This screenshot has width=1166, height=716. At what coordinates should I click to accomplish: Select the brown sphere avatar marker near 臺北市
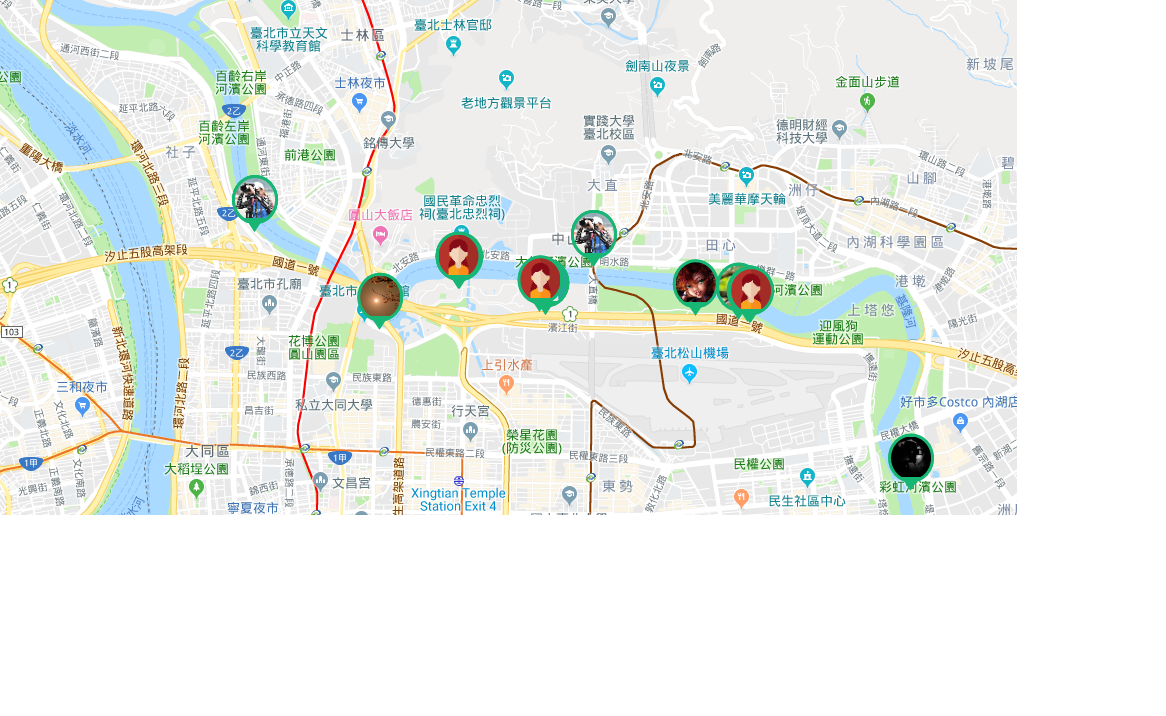tap(380, 297)
